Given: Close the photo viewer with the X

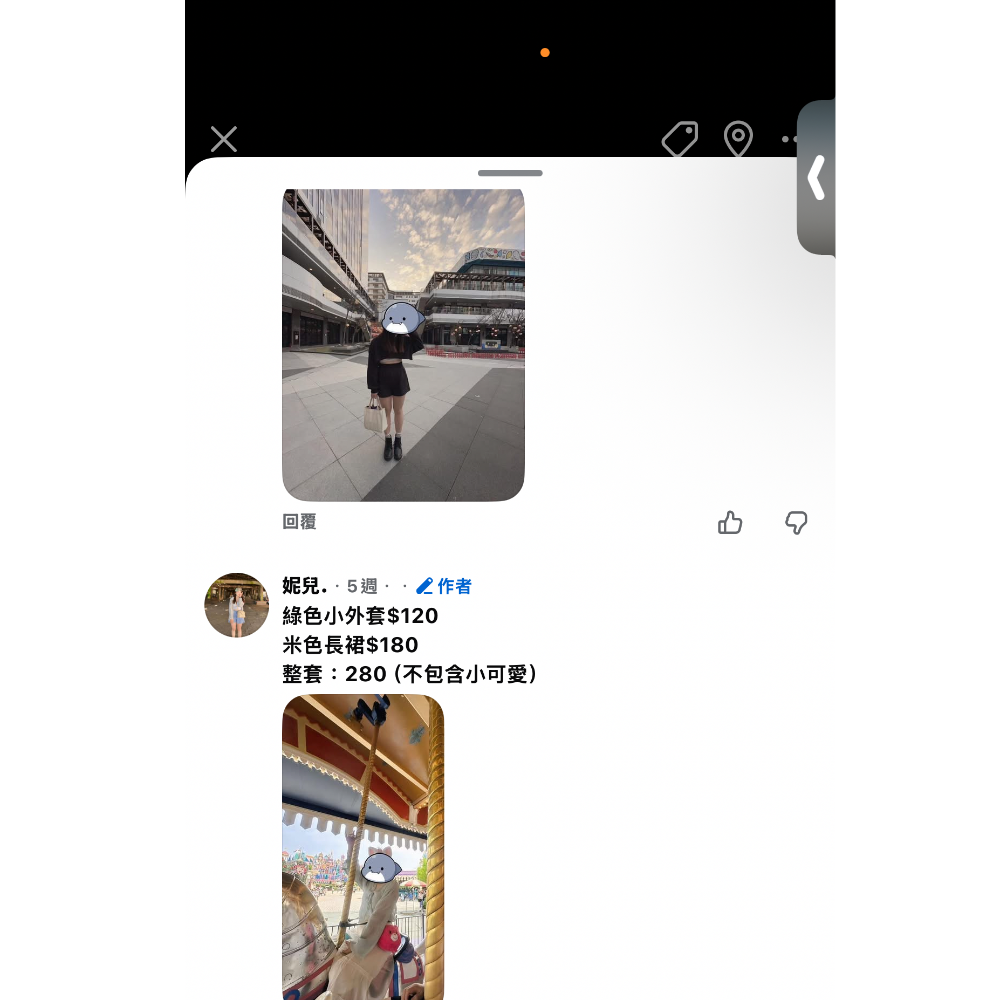Looking at the screenshot, I should (224, 139).
